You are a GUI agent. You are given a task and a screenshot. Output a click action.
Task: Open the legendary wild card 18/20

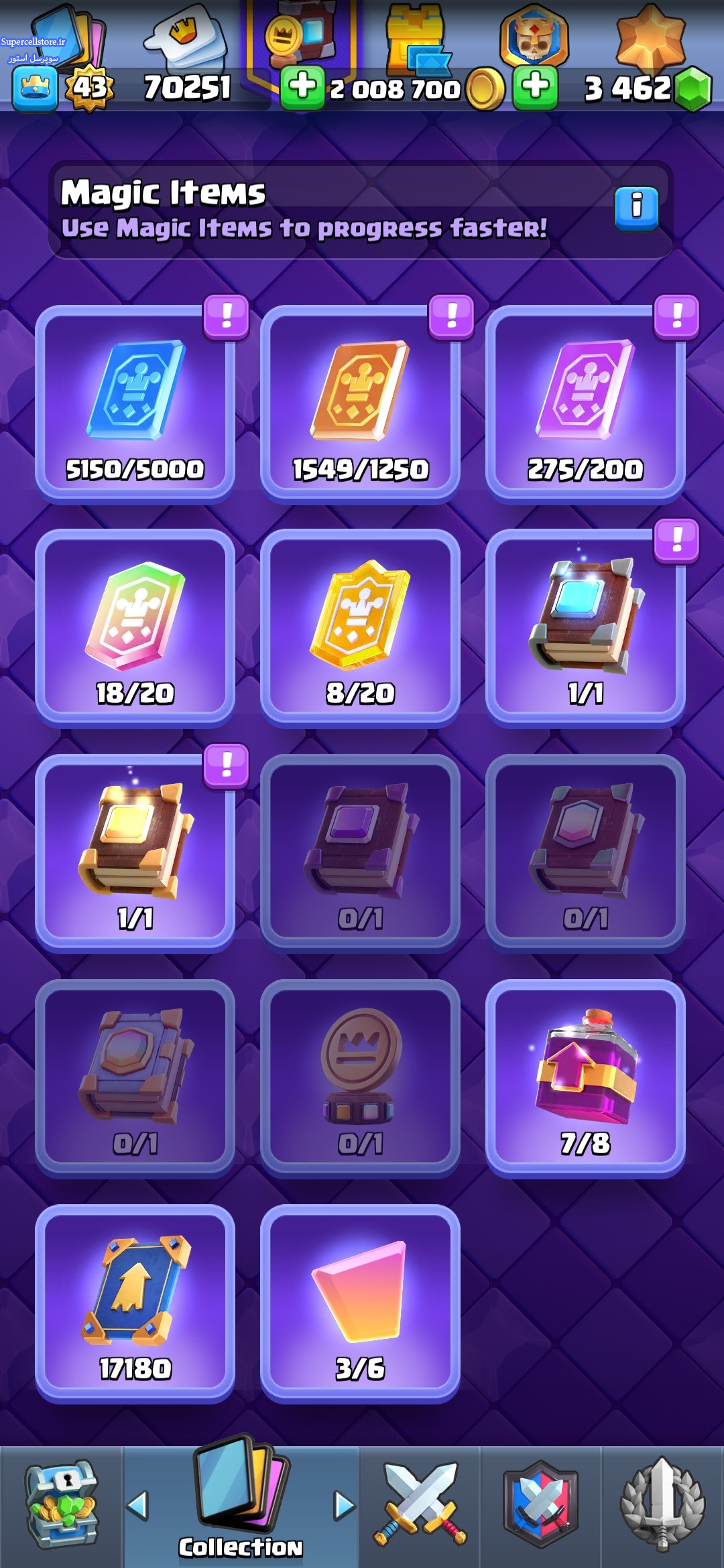pyautogui.click(x=135, y=628)
